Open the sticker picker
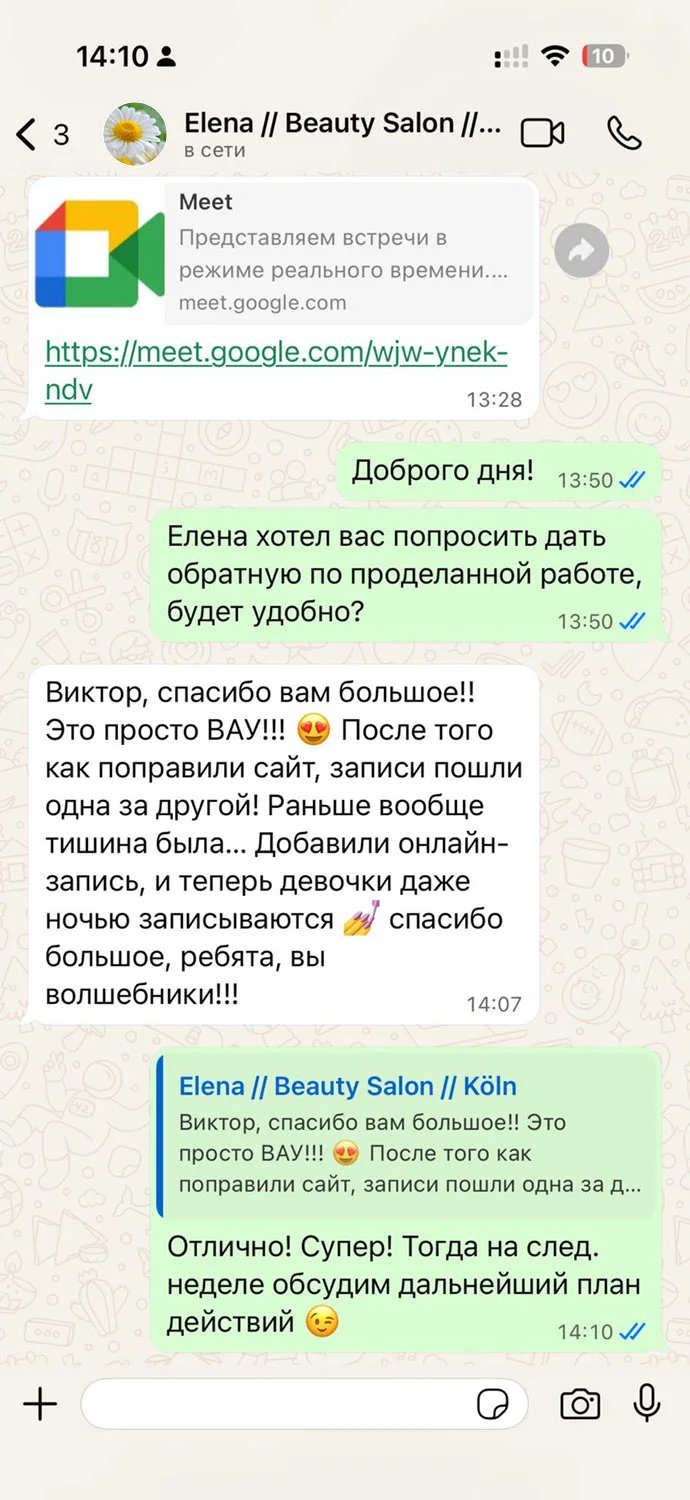 tap(493, 1405)
